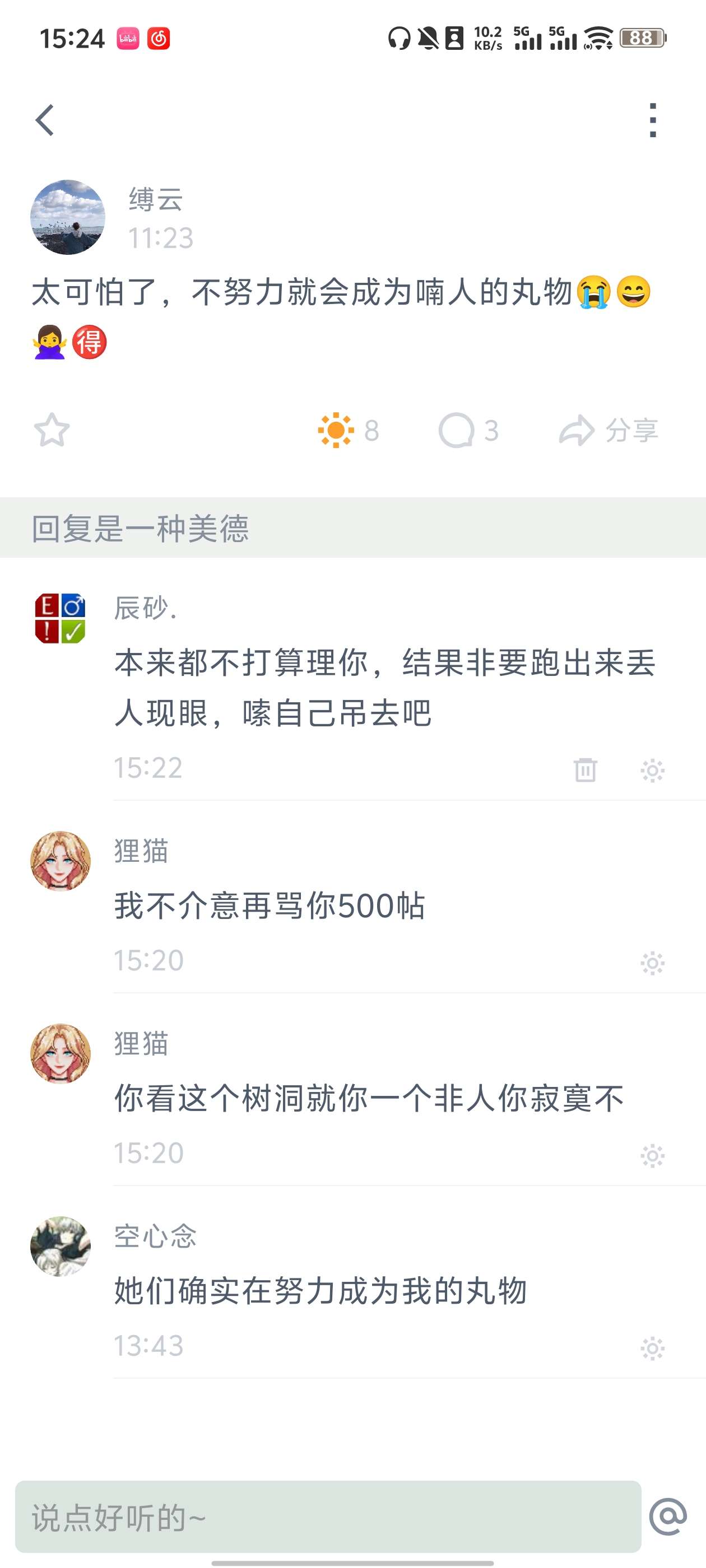Like the post with the sun icon
Screen dimensions: 706x1568
(336, 430)
